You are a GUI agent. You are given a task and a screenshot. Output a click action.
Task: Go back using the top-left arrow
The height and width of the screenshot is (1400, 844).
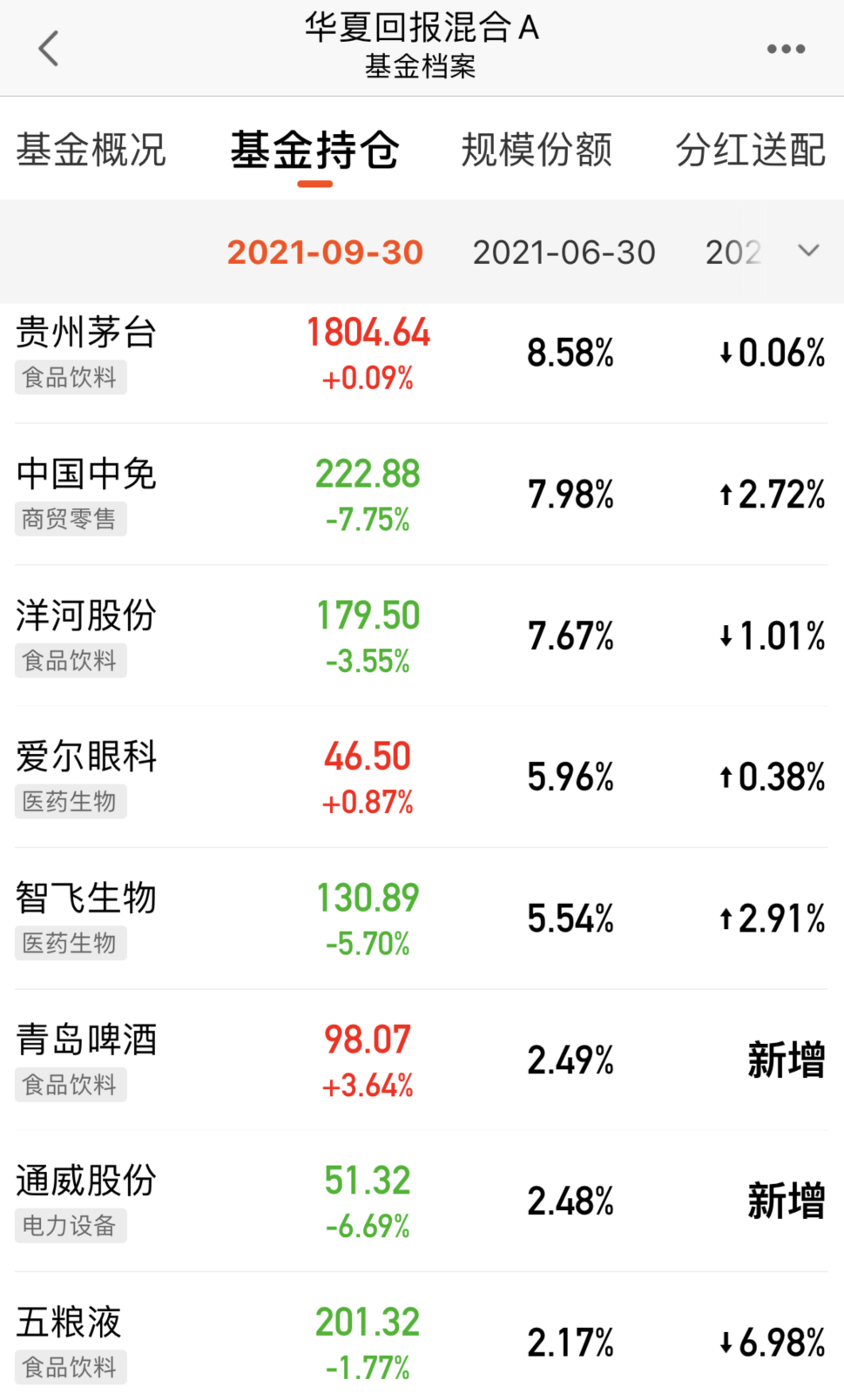(49, 48)
